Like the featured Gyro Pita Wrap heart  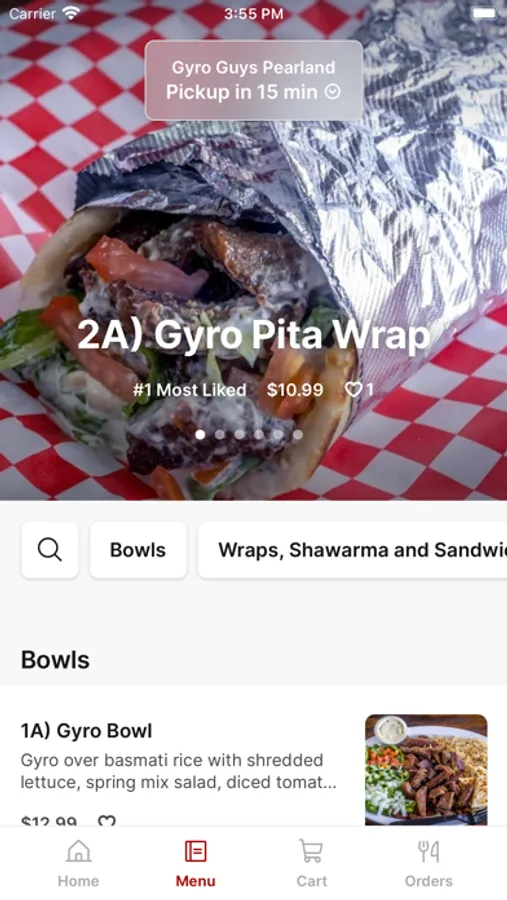click(x=359, y=390)
